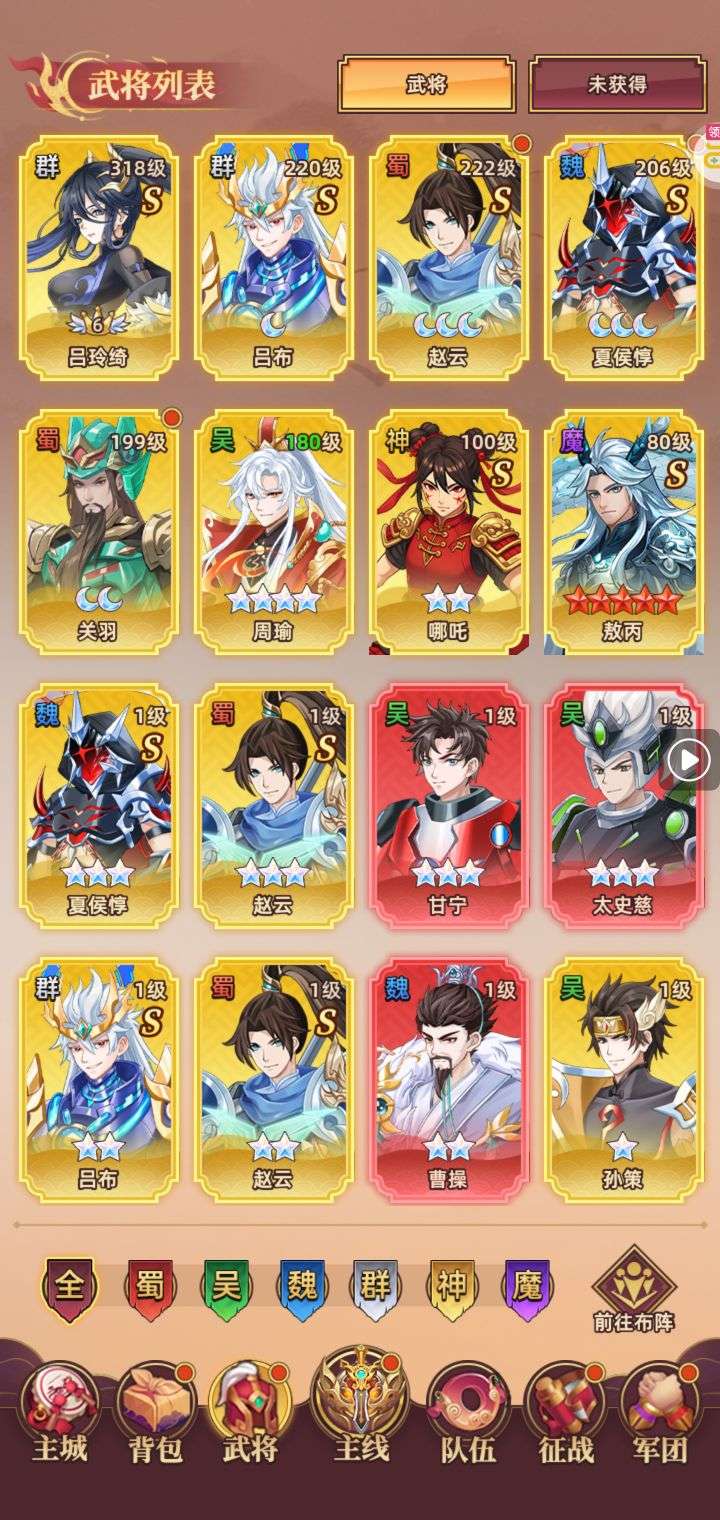Select the 曹操 hero card

pos(448,1080)
